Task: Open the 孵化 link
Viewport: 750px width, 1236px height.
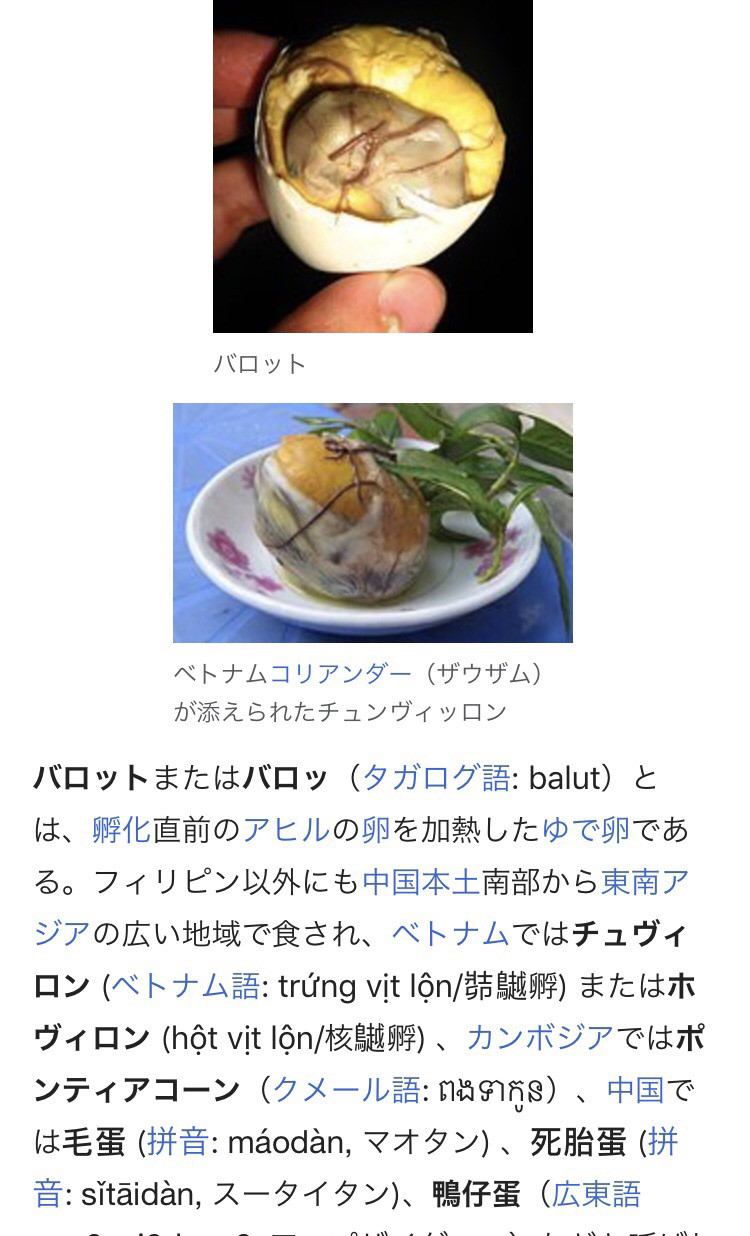Action: 121,830
